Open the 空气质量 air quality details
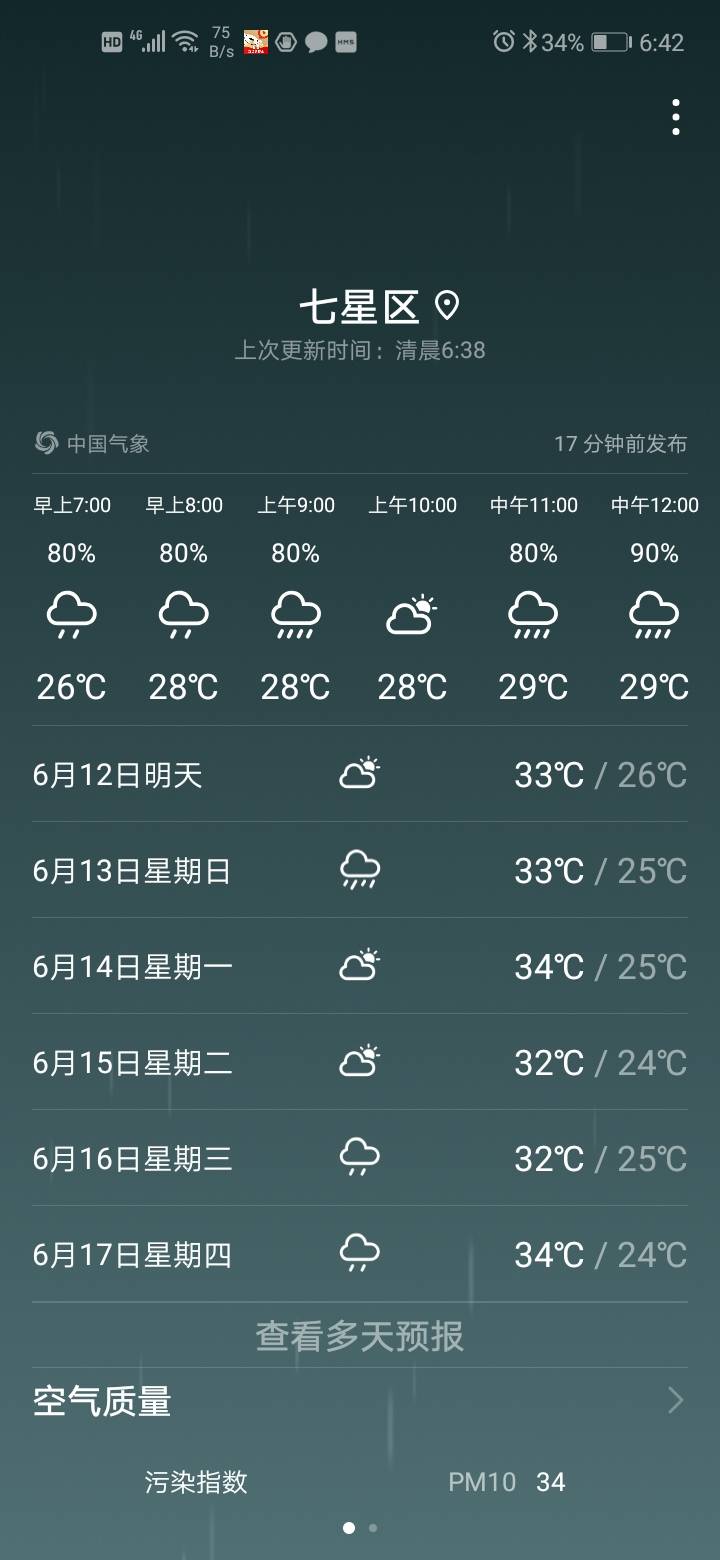Screen dimensions: 720x1560 [360, 1400]
